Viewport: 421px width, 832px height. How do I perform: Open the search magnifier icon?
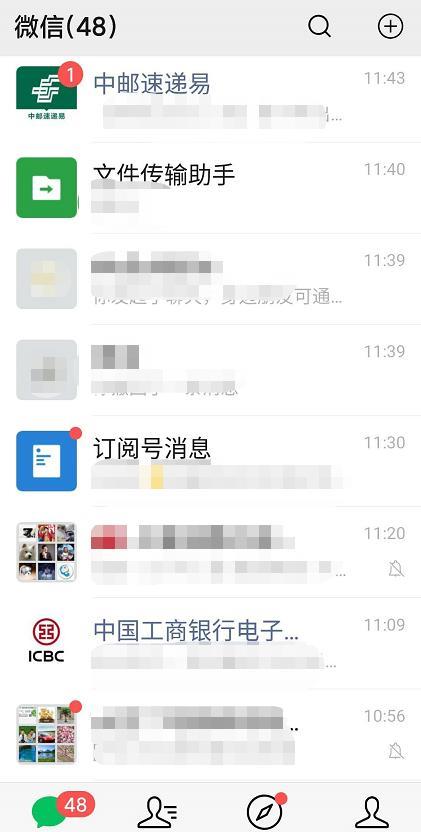pyautogui.click(x=320, y=26)
